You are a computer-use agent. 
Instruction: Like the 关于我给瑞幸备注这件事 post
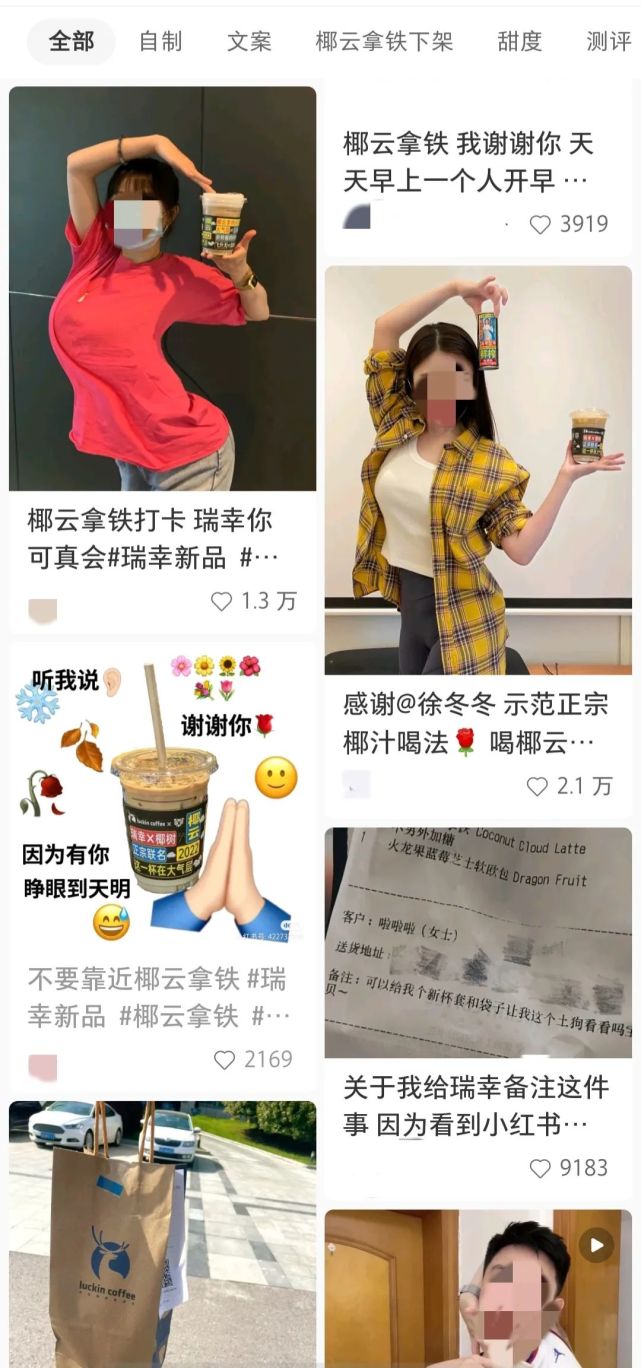click(540, 1168)
